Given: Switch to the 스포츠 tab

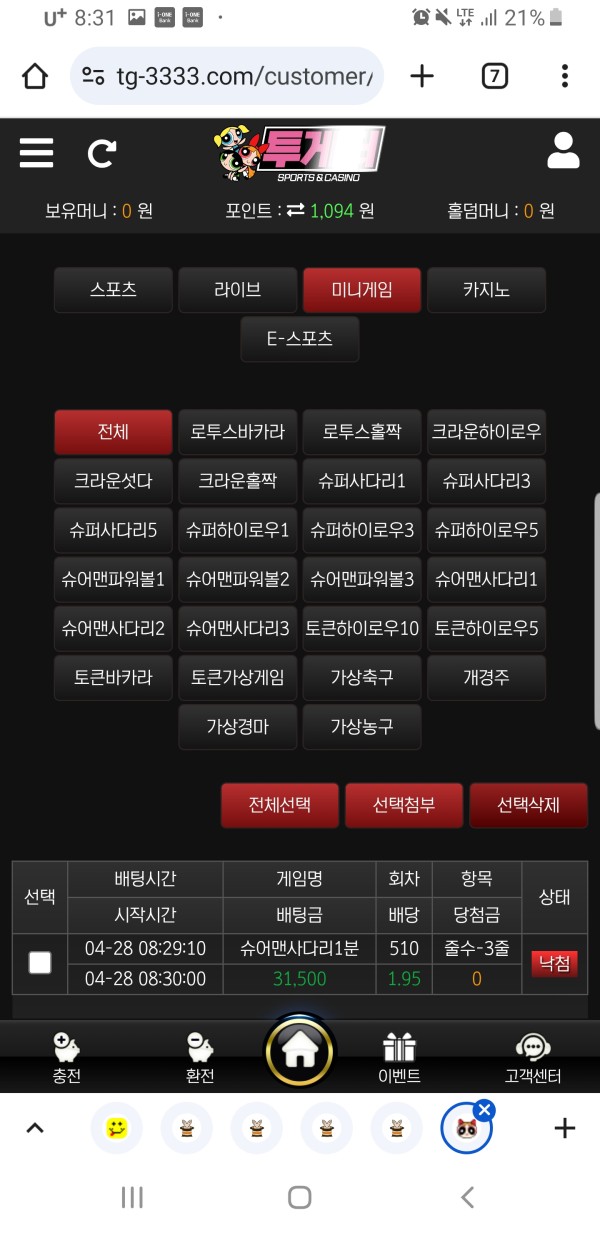Looking at the screenshot, I should (113, 290).
